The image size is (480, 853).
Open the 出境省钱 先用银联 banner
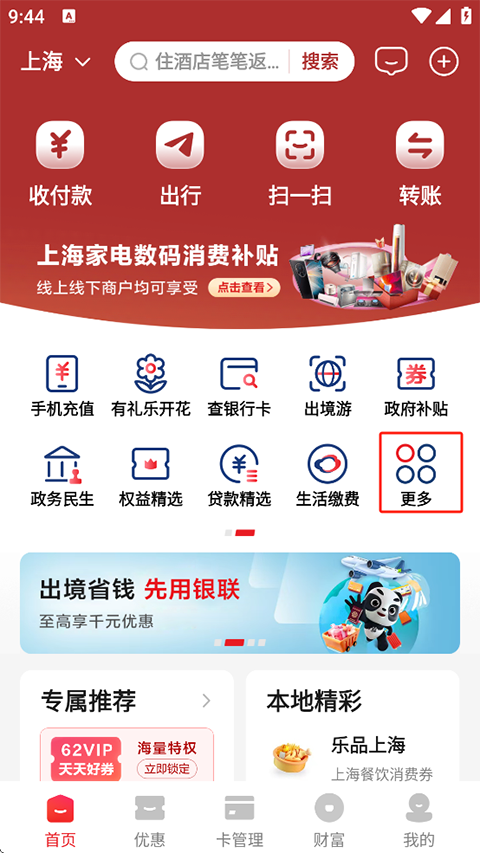point(240,603)
